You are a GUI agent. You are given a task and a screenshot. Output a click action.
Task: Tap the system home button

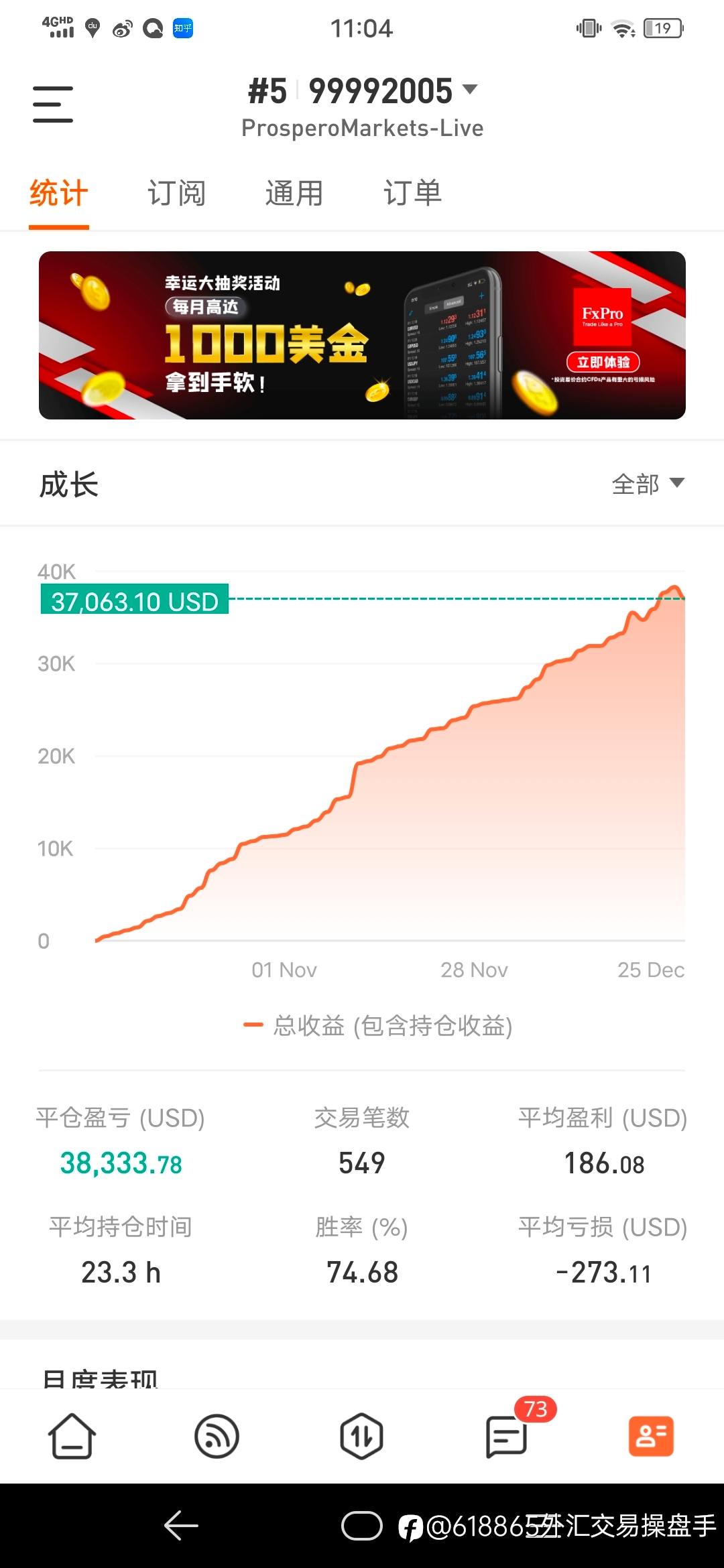(362, 1526)
